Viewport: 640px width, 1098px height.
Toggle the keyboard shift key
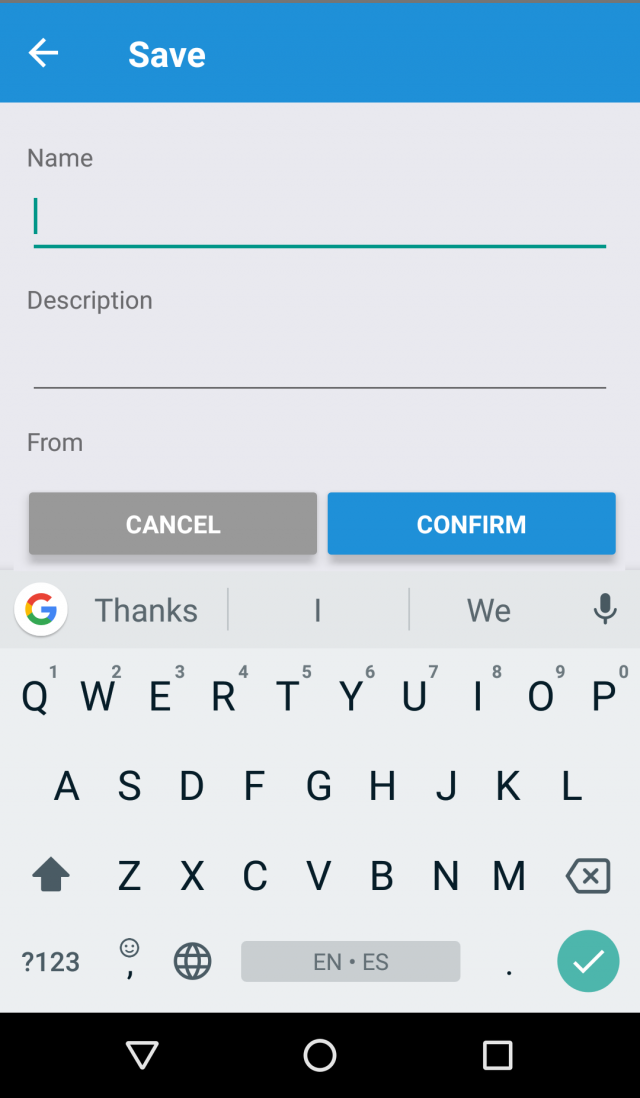tap(51, 876)
